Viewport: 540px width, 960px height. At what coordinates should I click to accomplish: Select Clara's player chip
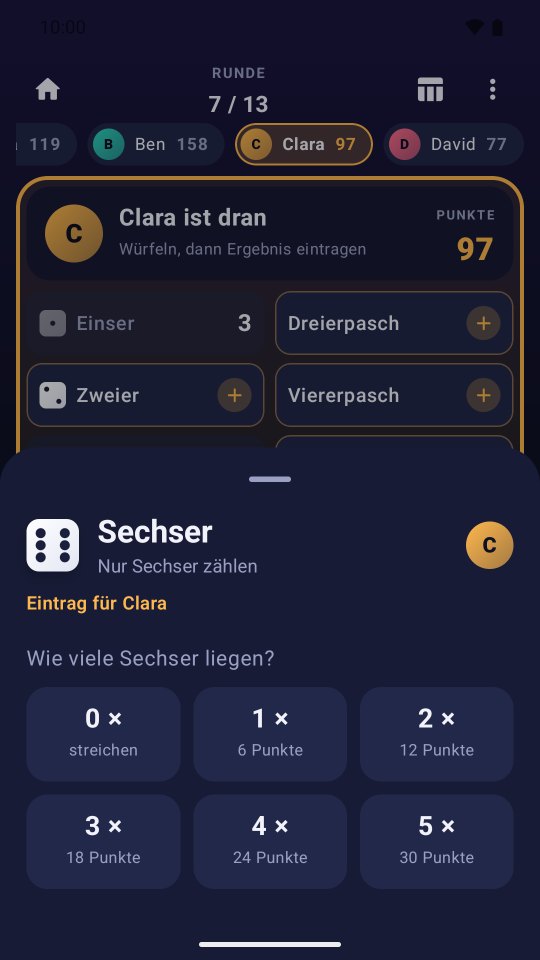[x=304, y=144]
